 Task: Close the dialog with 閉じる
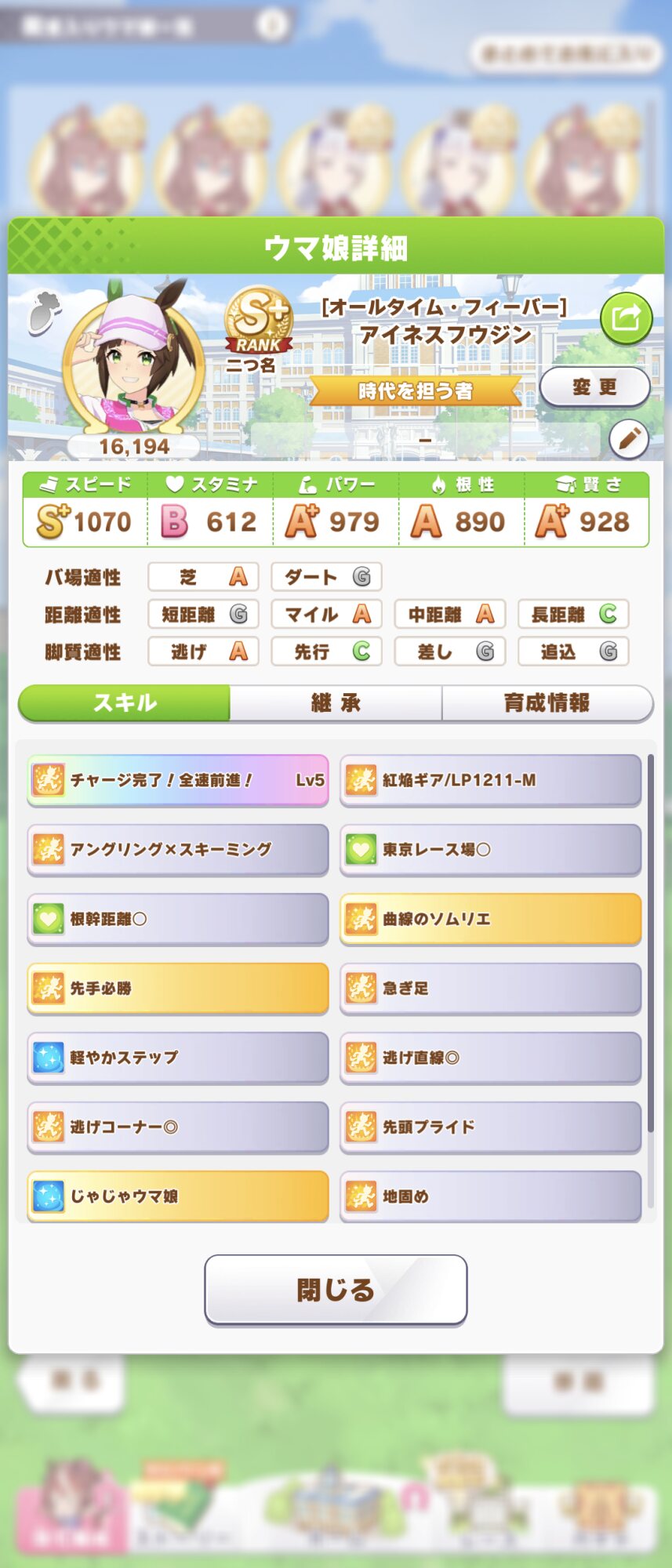[336, 1290]
